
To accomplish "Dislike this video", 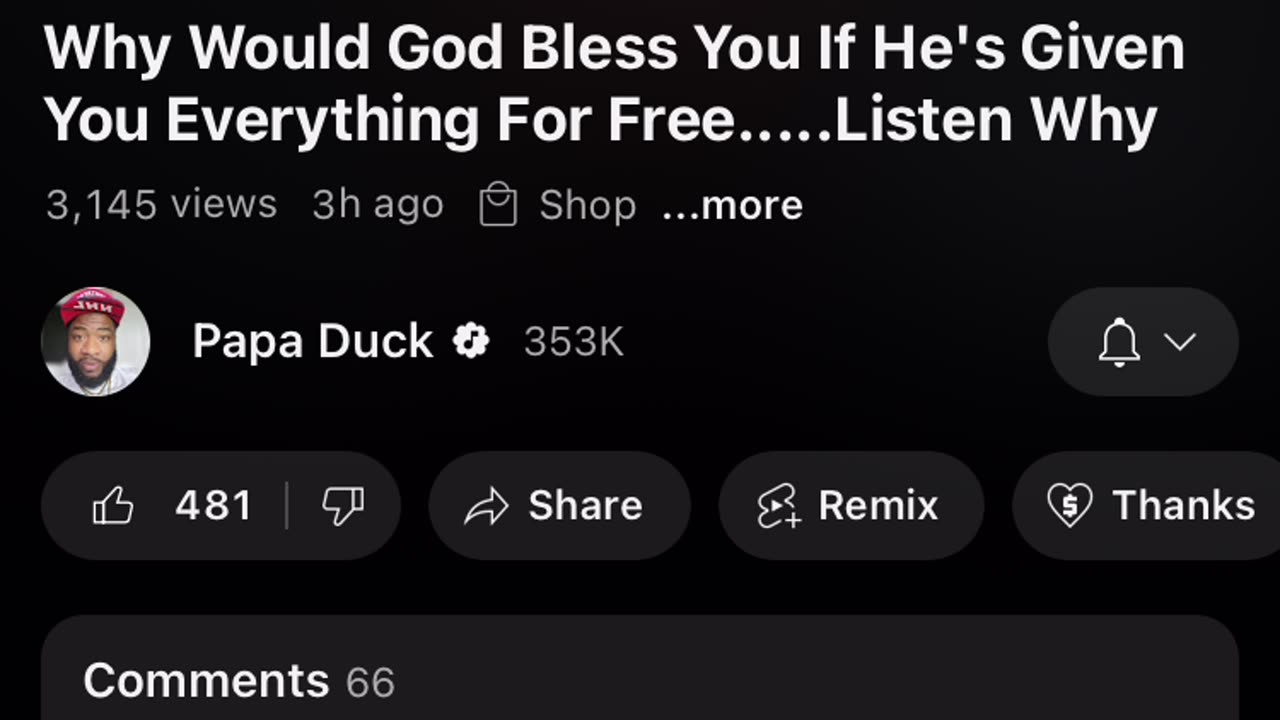I will click(x=342, y=505).
